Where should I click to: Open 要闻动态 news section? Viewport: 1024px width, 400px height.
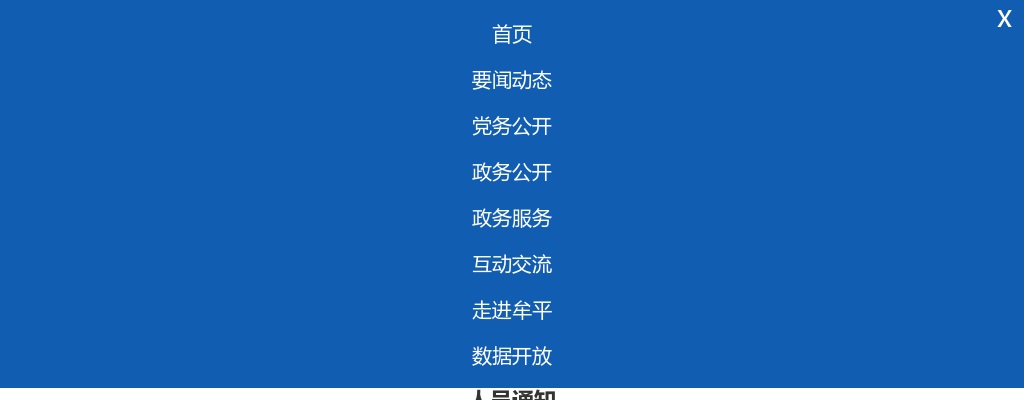pyautogui.click(x=512, y=81)
